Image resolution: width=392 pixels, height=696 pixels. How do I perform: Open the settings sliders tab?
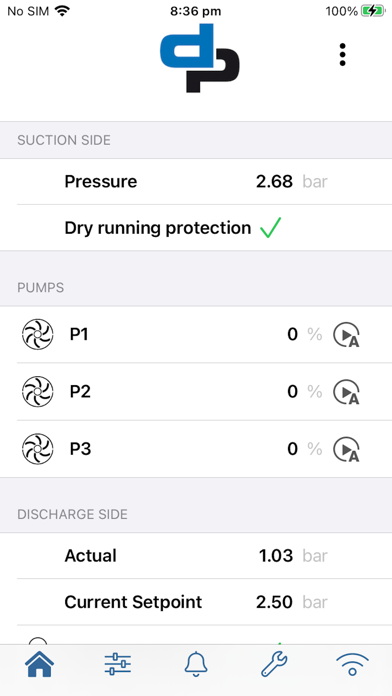pos(118,664)
